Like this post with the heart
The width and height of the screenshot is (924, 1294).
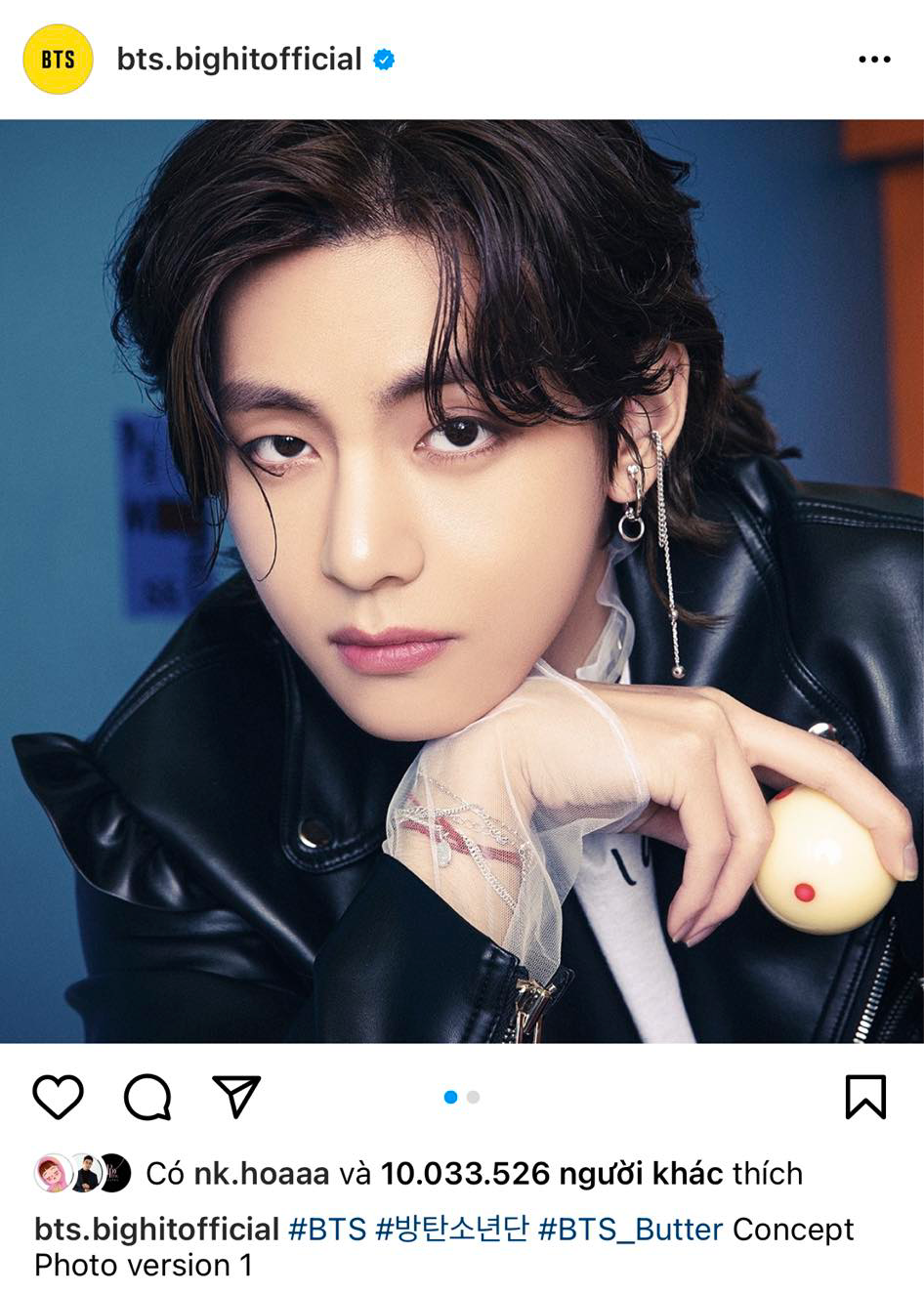point(59,1097)
